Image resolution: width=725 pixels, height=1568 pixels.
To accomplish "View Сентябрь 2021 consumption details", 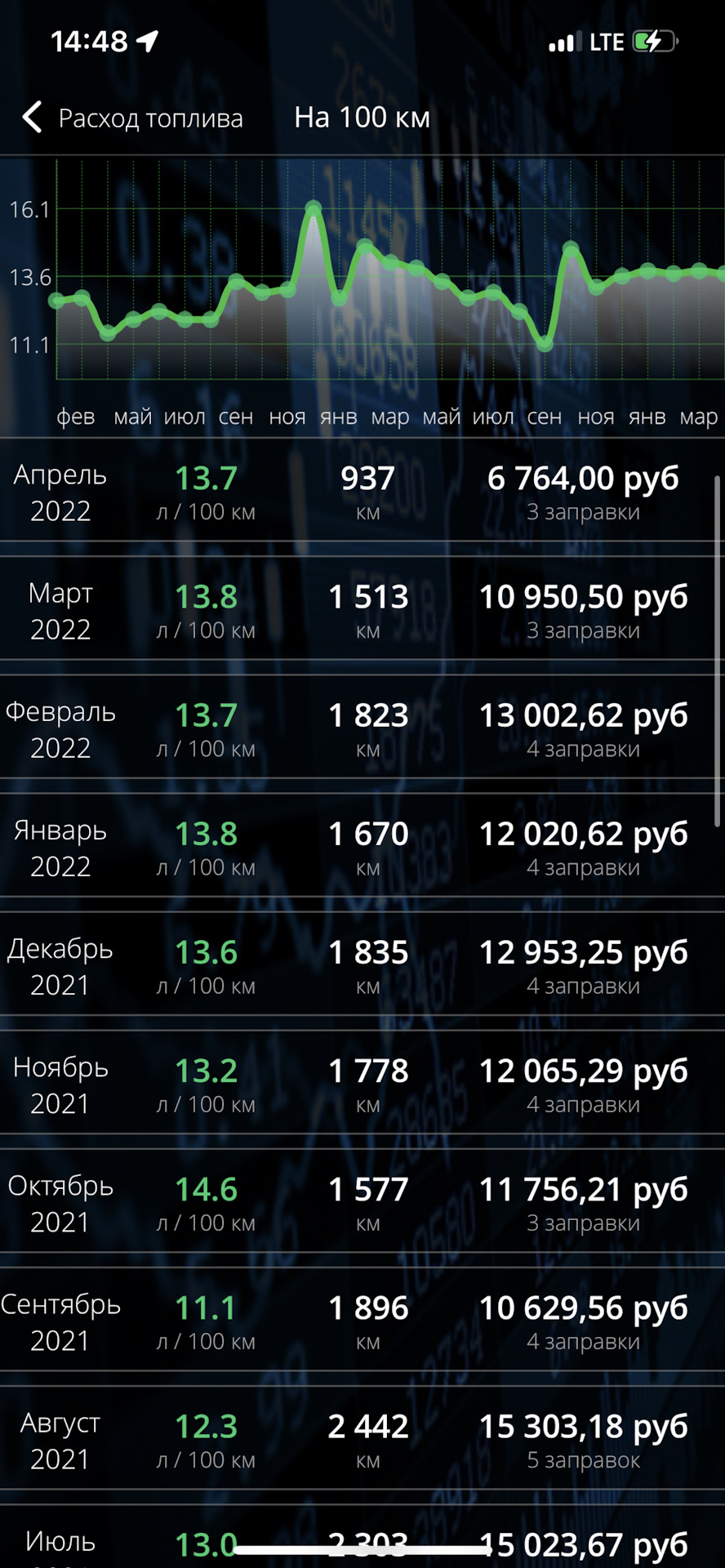I will point(362,1322).
